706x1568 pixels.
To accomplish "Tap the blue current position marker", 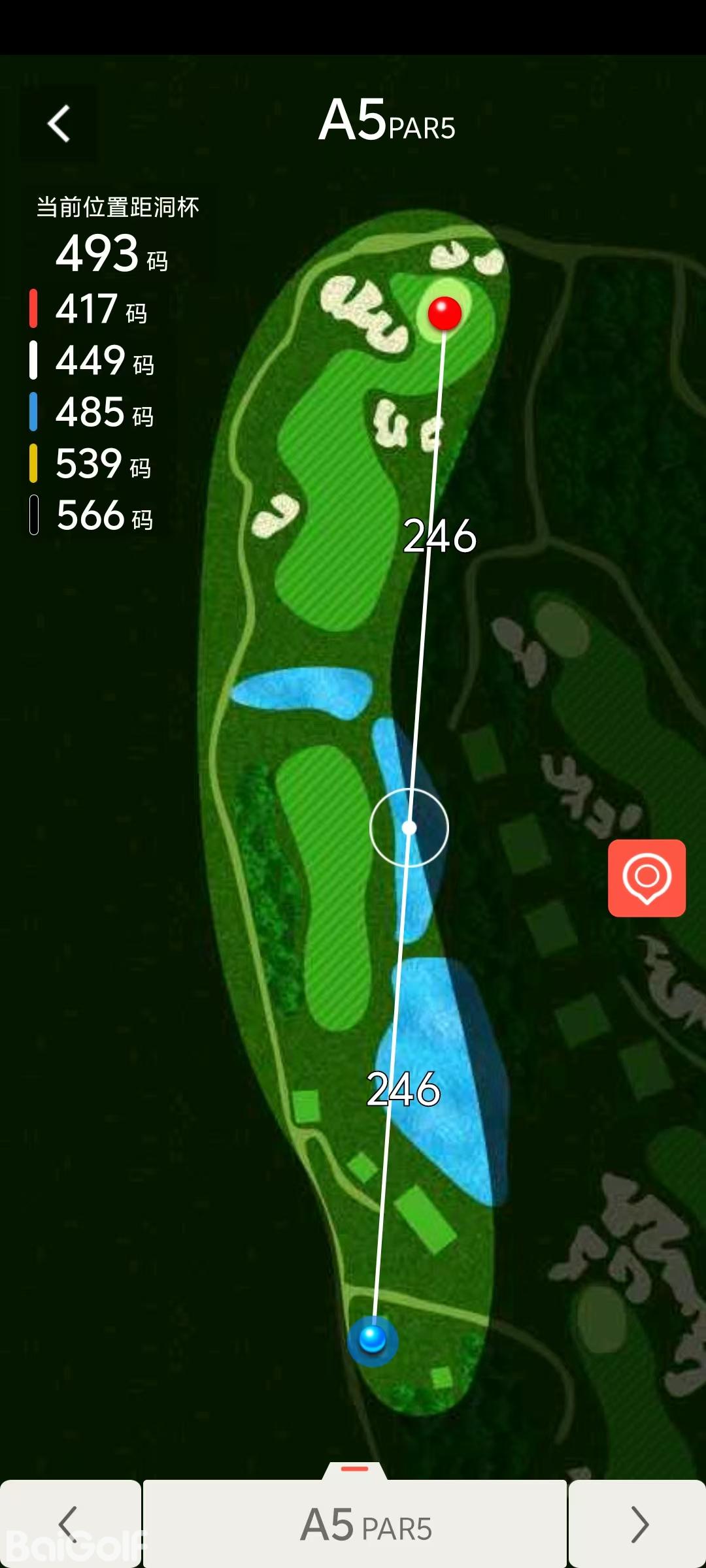I will (x=373, y=1339).
